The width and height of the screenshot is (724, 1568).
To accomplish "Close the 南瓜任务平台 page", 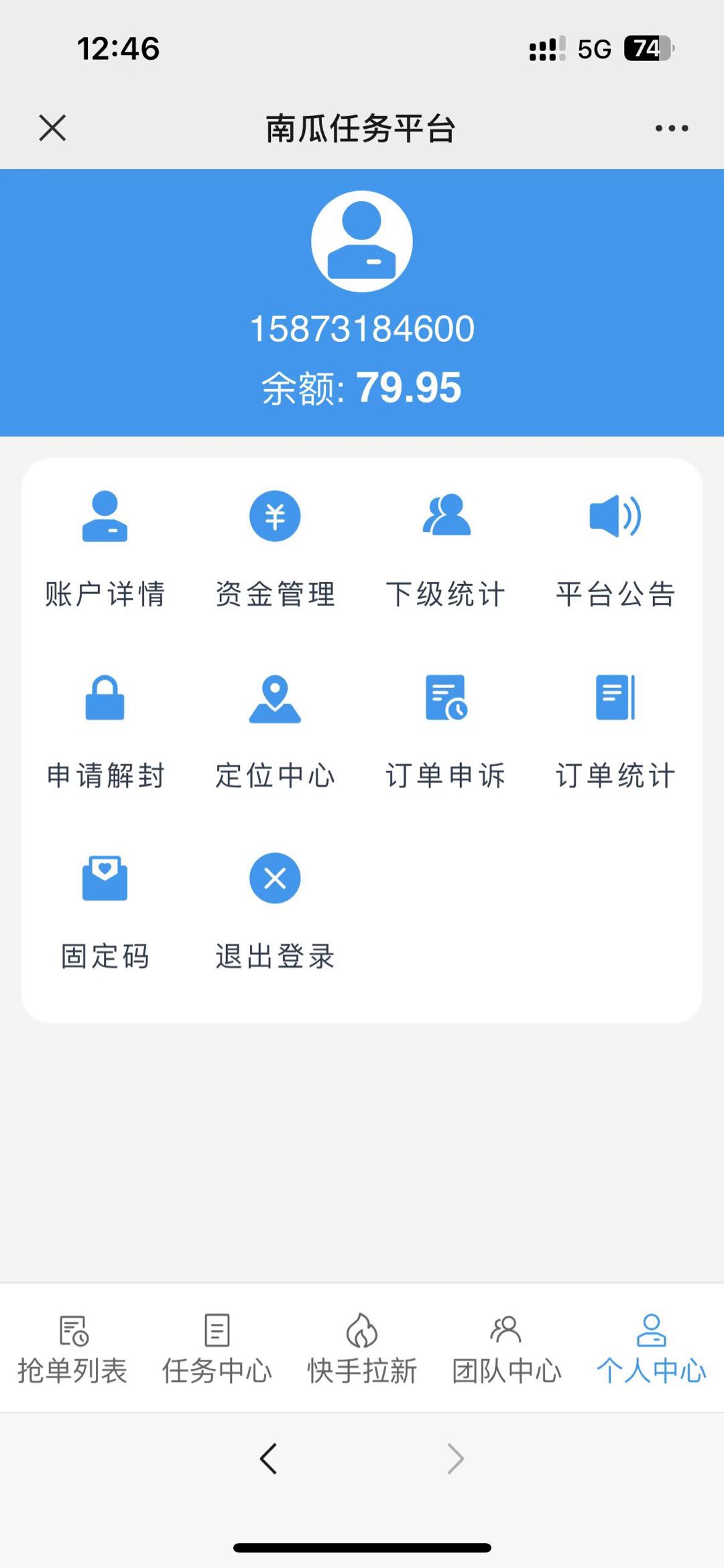I will click(x=52, y=127).
